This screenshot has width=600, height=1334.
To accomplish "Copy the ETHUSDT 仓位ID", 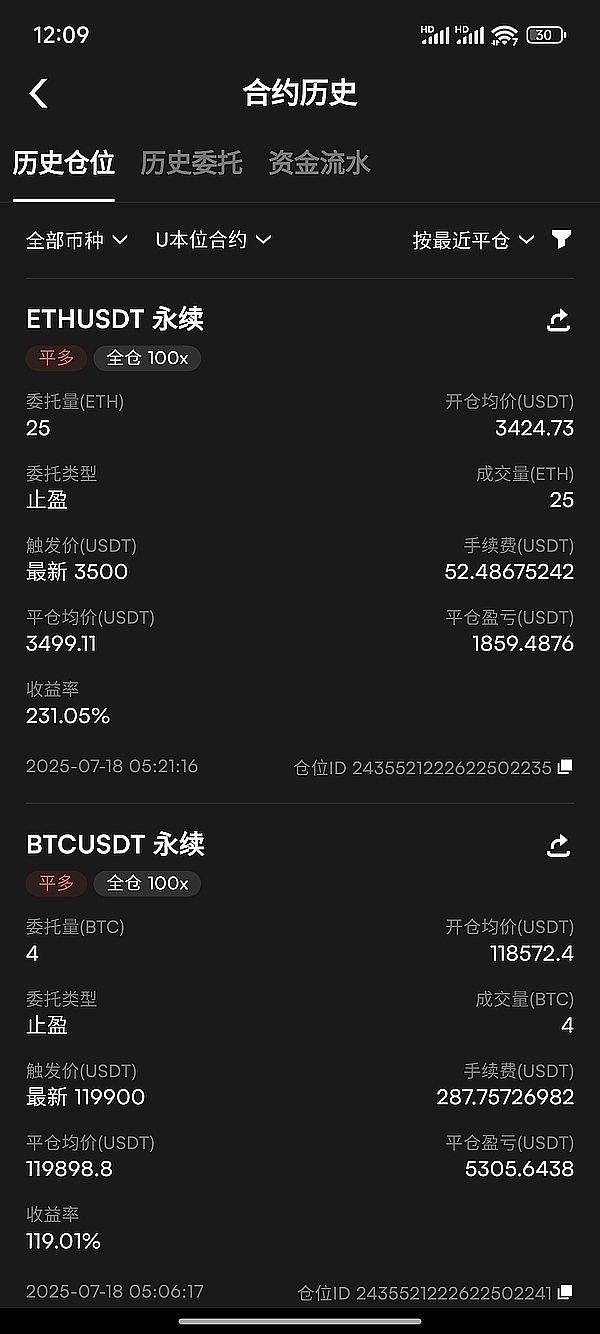I will [565, 767].
